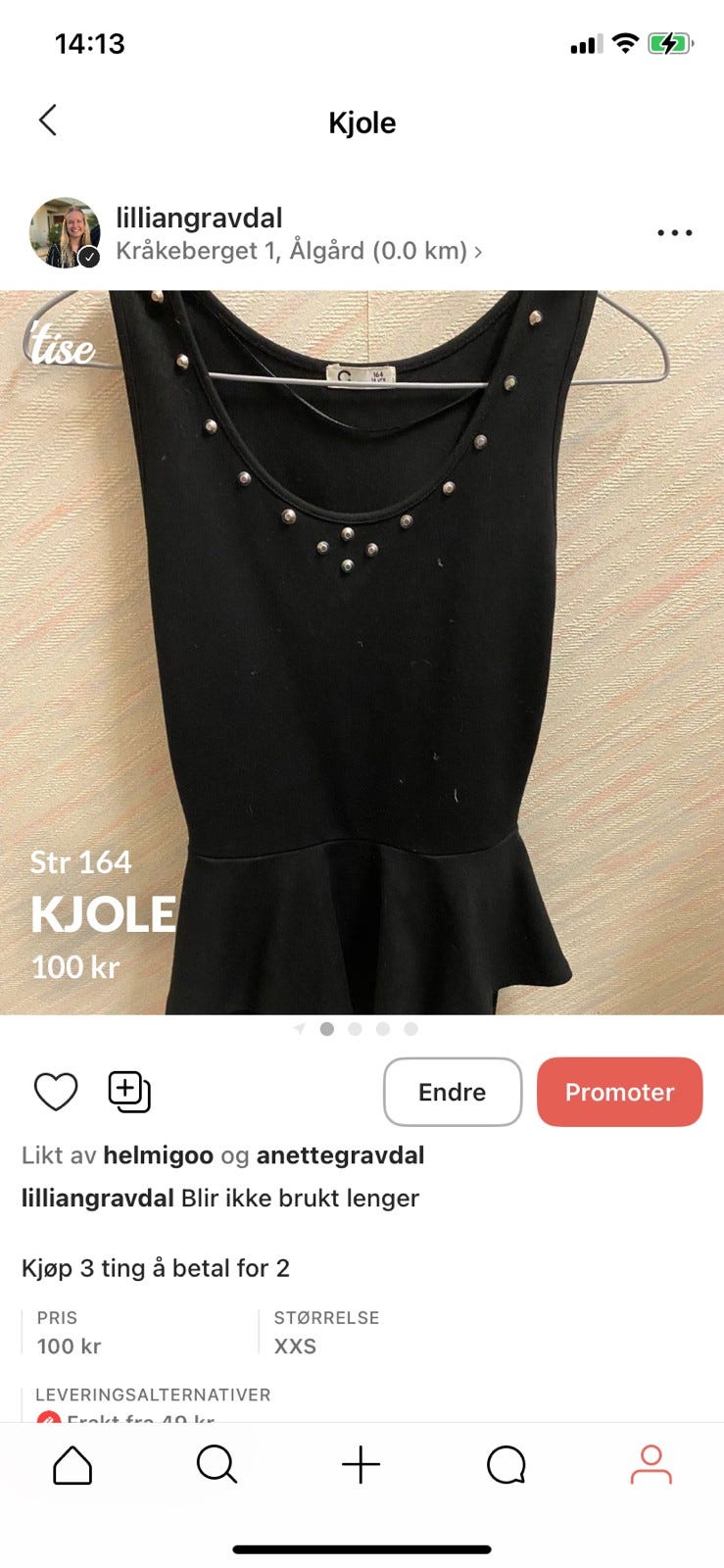Select the search icon in bottom bar
Image resolution: width=724 pixels, height=1568 pixels.
click(217, 1465)
